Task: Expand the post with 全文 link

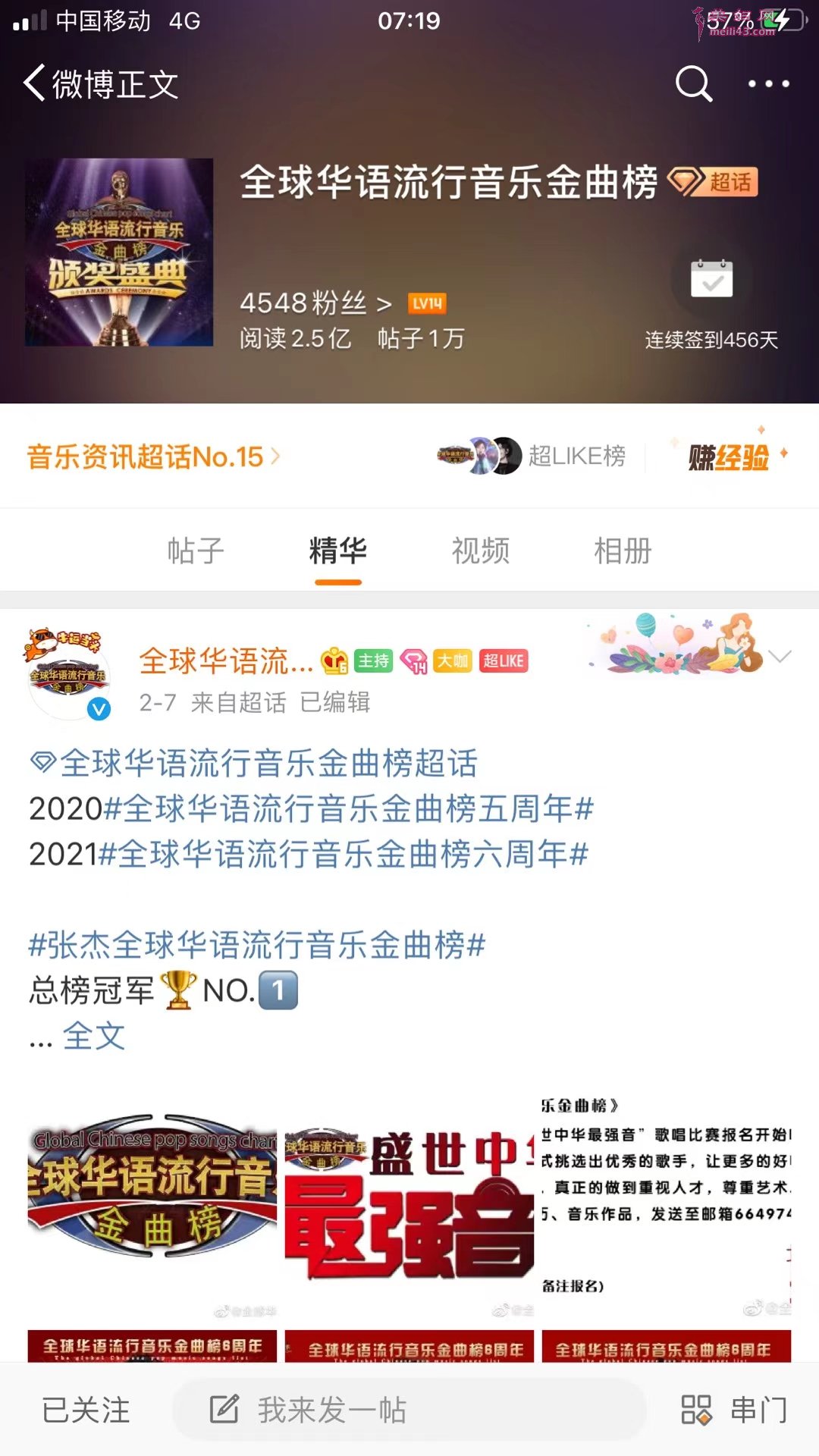Action: (x=94, y=1037)
